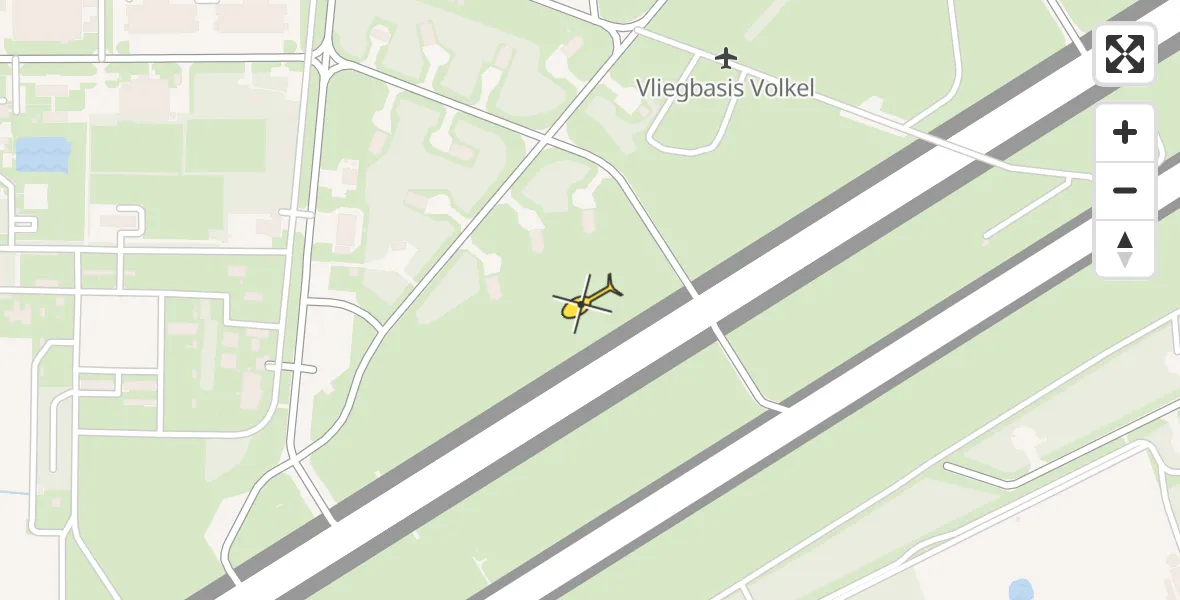
Task: Zoom out of the map
Action: coord(1125,191)
